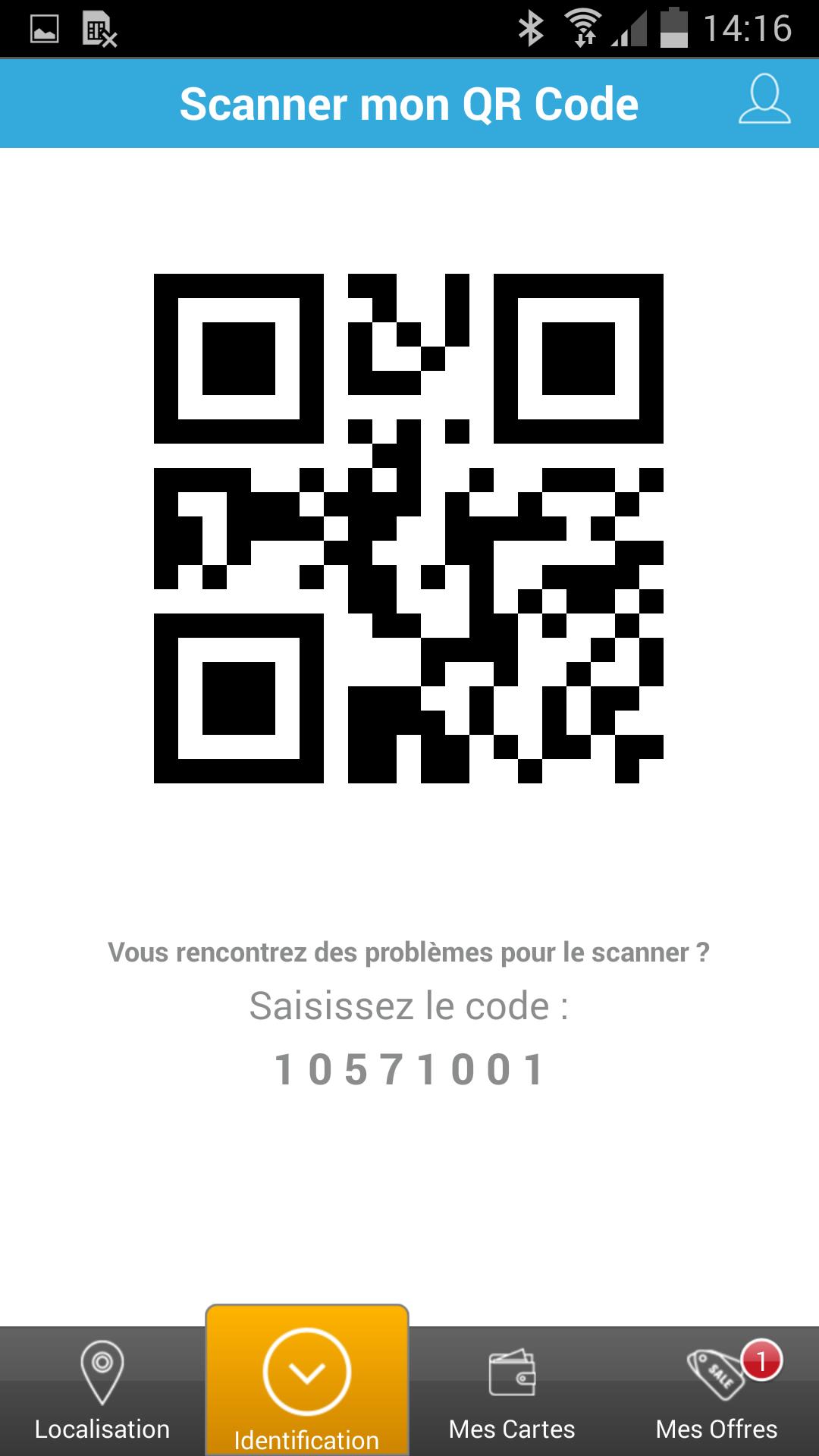Open the Mes Cartes tab
Screen dimensions: 819x1456
[512, 1392]
